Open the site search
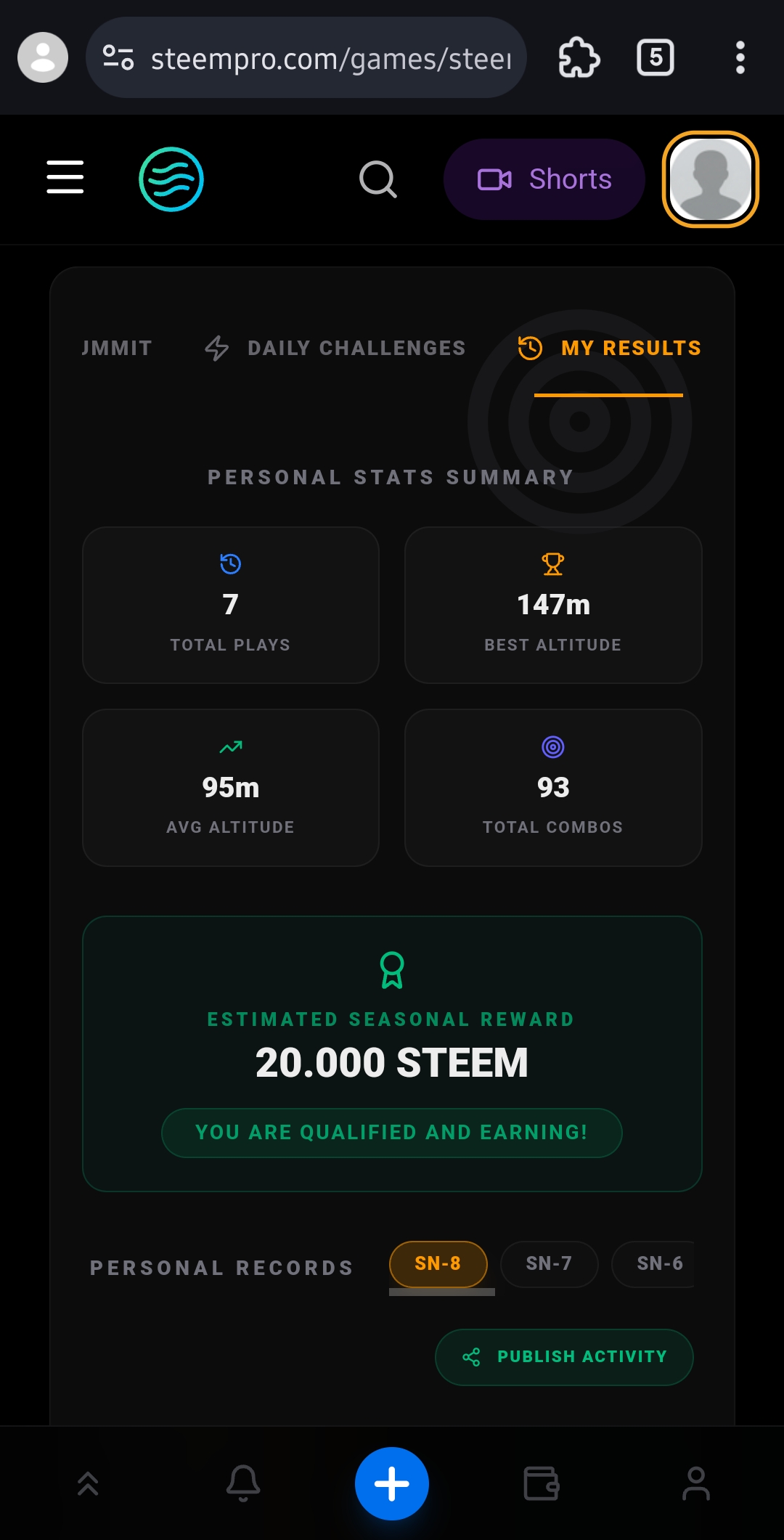The height and width of the screenshot is (1540, 784). click(377, 179)
